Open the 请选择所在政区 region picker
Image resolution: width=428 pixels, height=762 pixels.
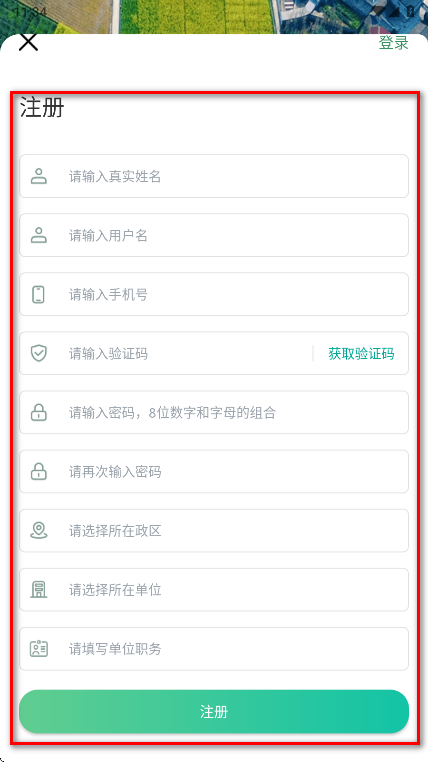[214, 531]
